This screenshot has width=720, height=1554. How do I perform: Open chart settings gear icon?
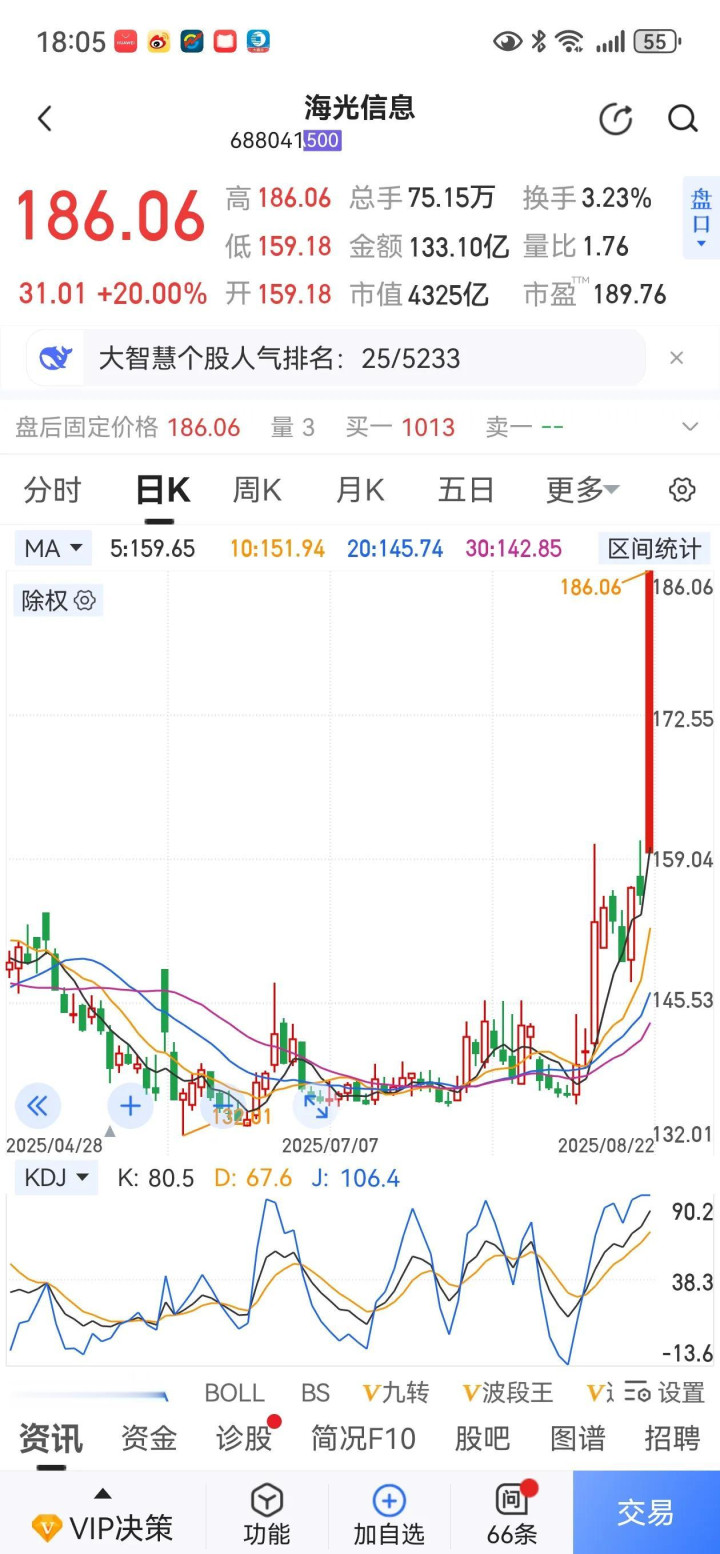tap(682, 490)
